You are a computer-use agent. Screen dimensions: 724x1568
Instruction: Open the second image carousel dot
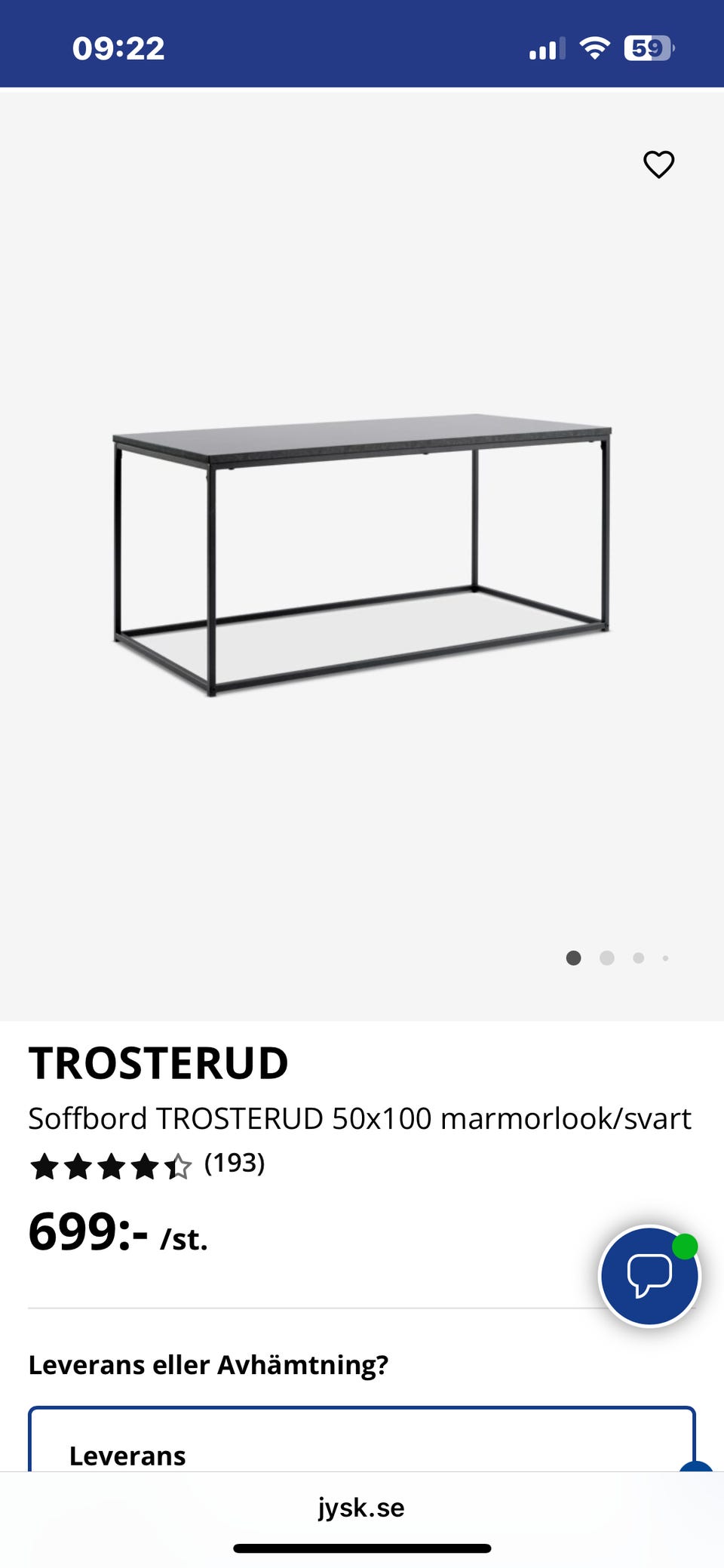(607, 957)
